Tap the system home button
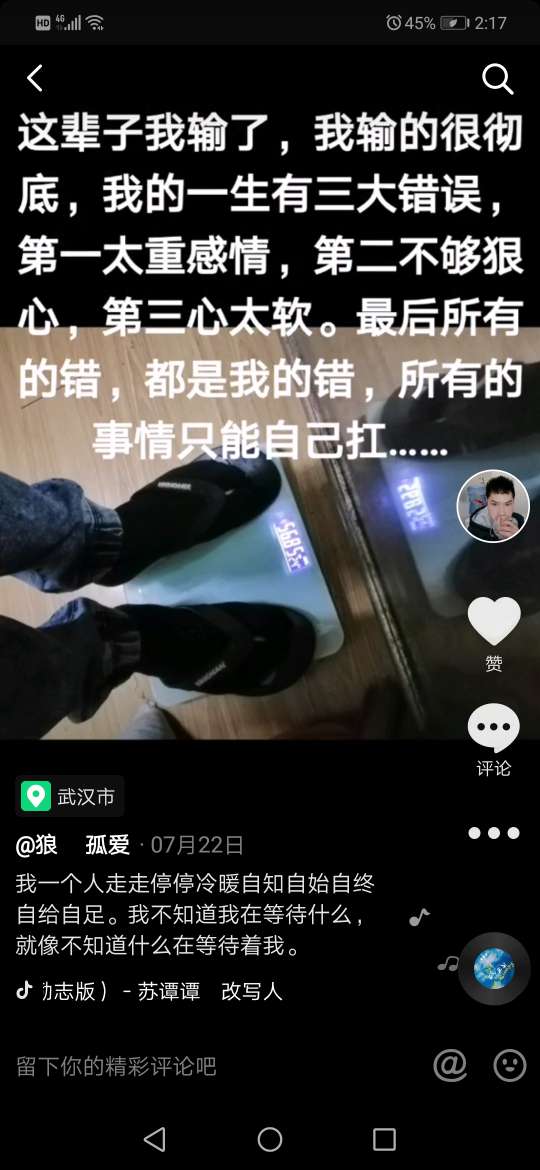This screenshot has height=1170, width=540. [x=270, y=1139]
